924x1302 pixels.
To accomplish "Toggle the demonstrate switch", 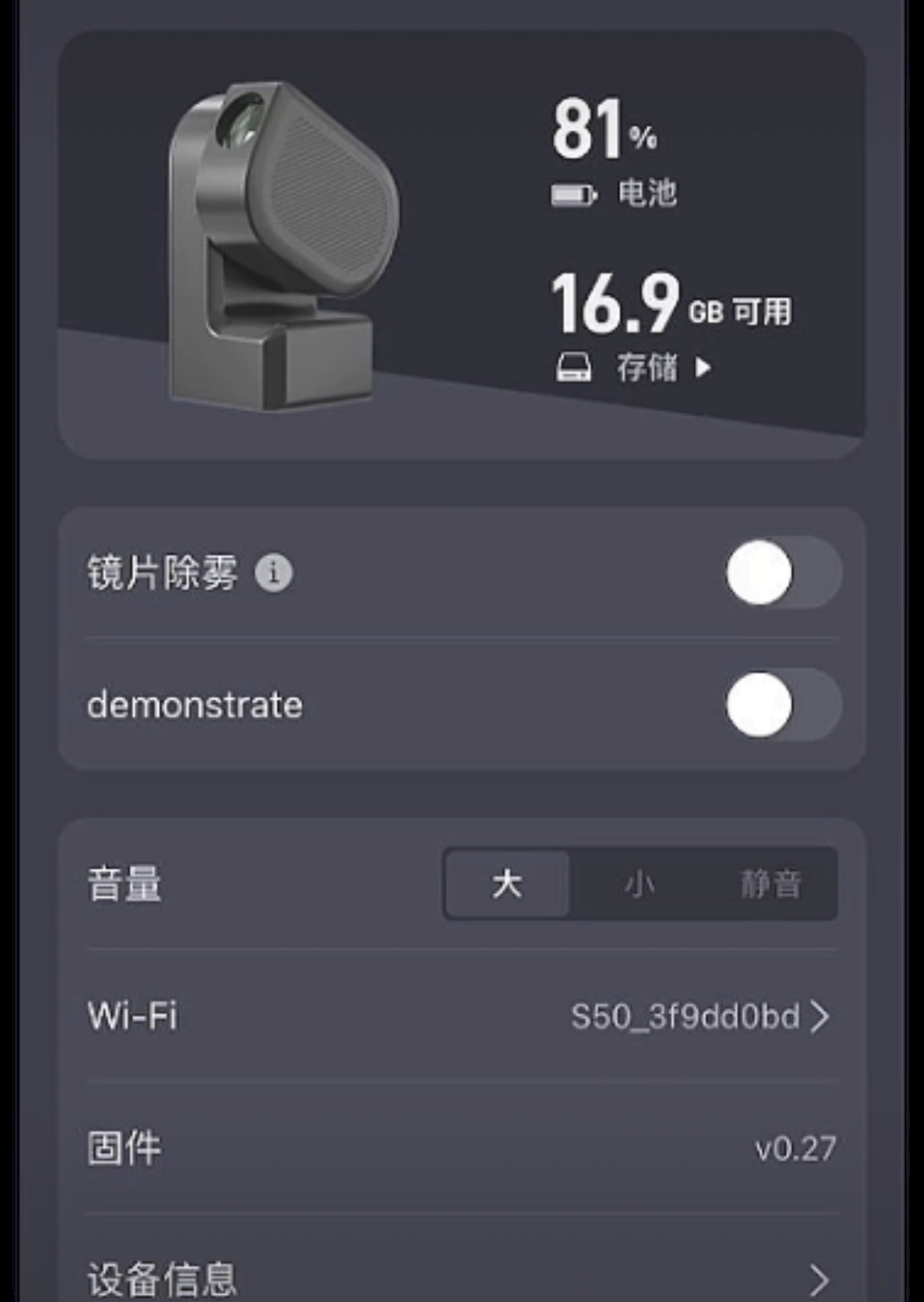I will 783,705.
